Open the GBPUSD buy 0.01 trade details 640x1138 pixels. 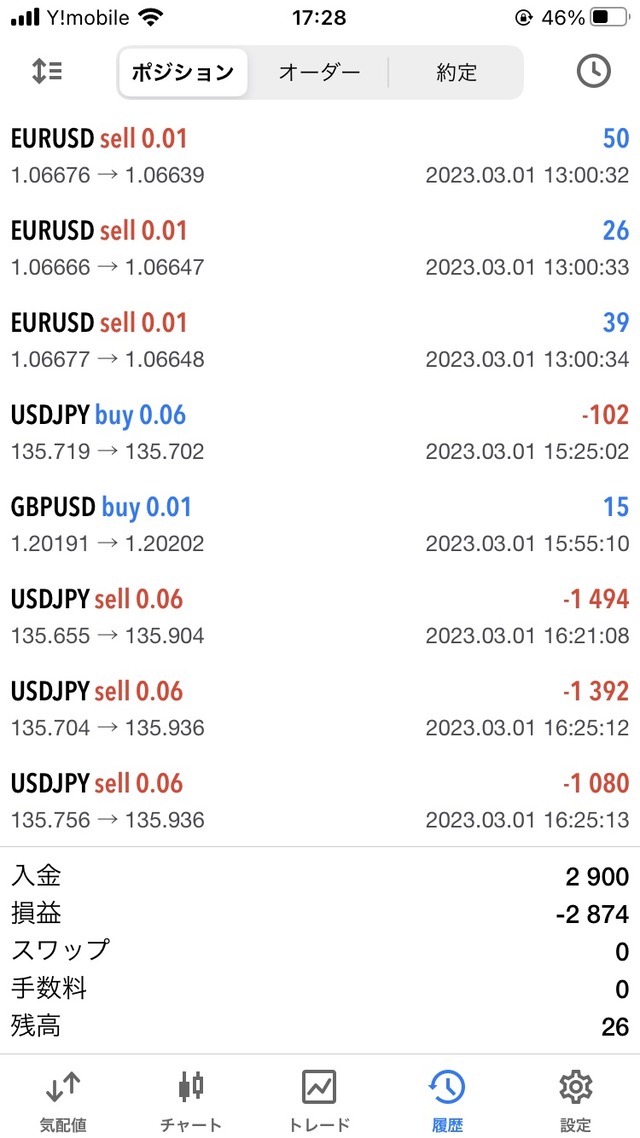point(320,525)
